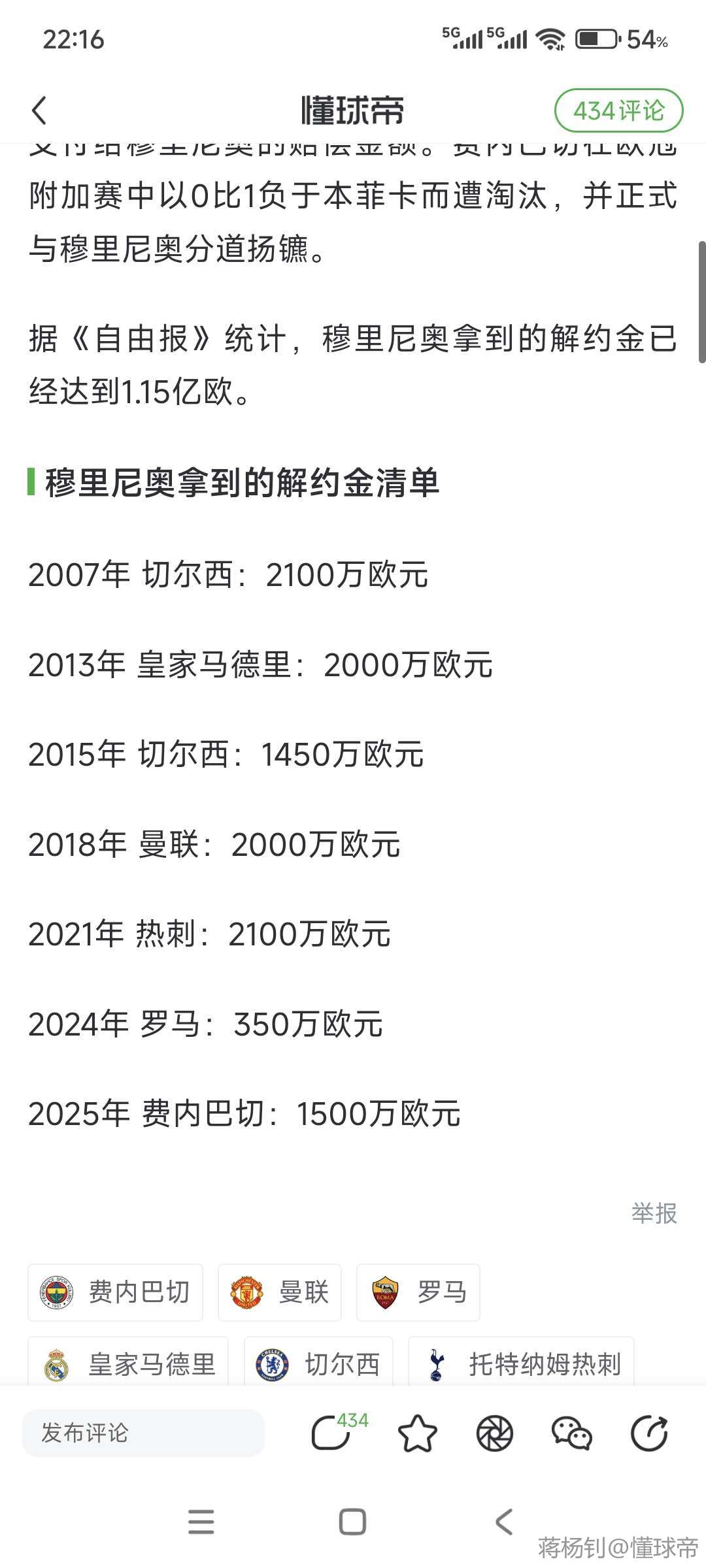Image resolution: width=706 pixels, height=1568 pixels.
Task: Open the 皇家马德里 team tag
Action: pos(128,1364)
